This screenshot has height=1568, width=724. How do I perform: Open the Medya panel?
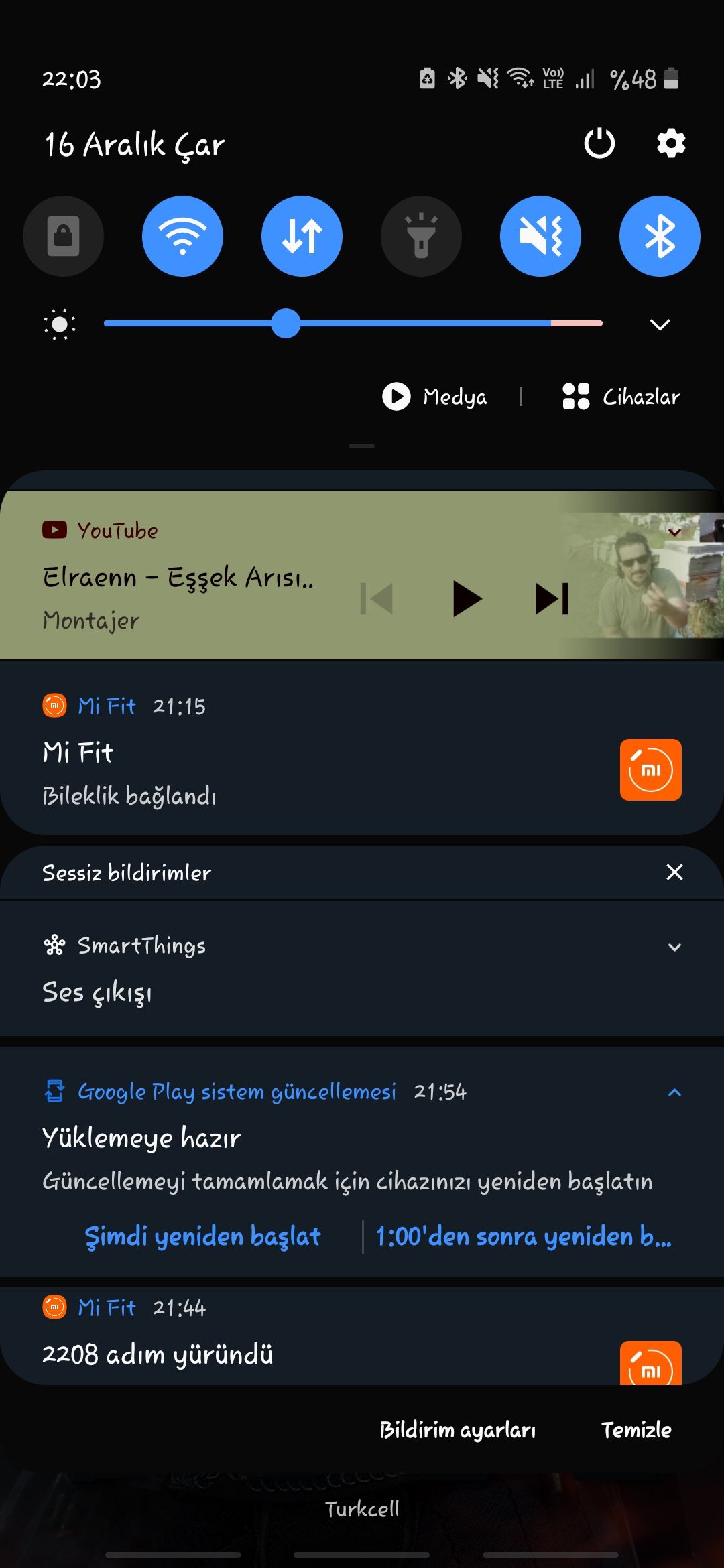(436, 397)
